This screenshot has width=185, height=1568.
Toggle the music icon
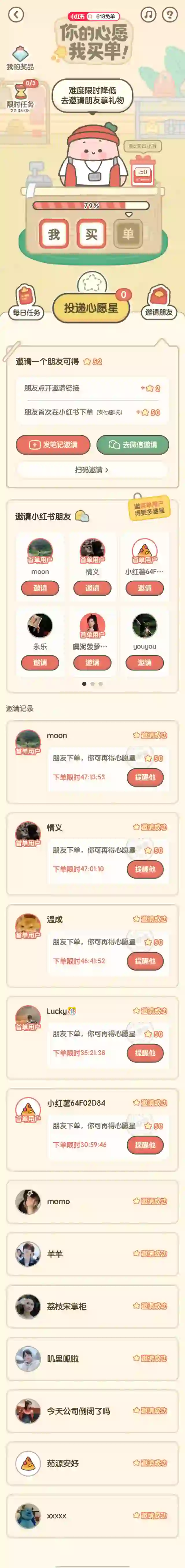click(148, 15)
